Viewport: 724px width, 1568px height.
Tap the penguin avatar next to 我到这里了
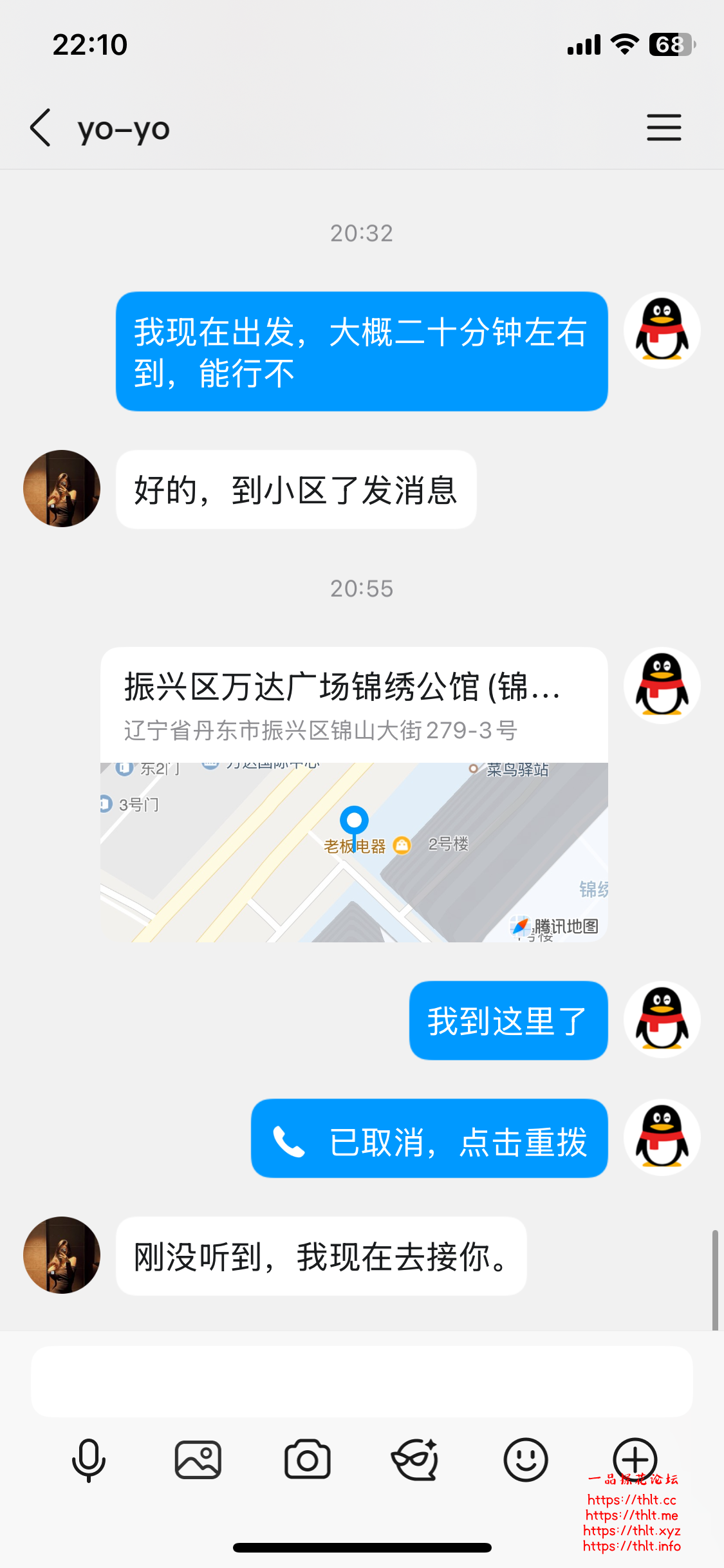pyautogui.click(x=662, y=1020)
